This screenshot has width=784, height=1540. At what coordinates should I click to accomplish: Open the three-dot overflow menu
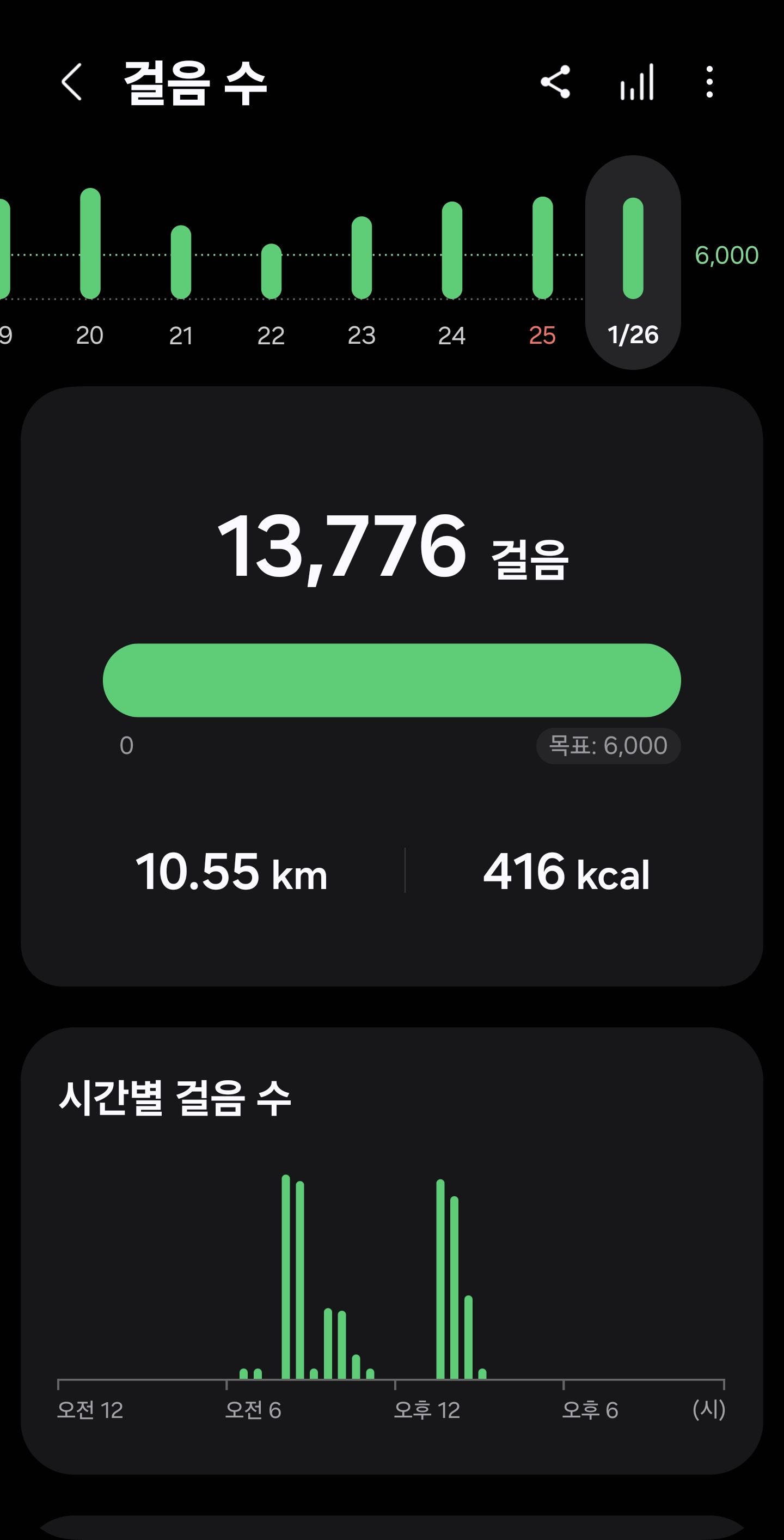pos(709,82)
